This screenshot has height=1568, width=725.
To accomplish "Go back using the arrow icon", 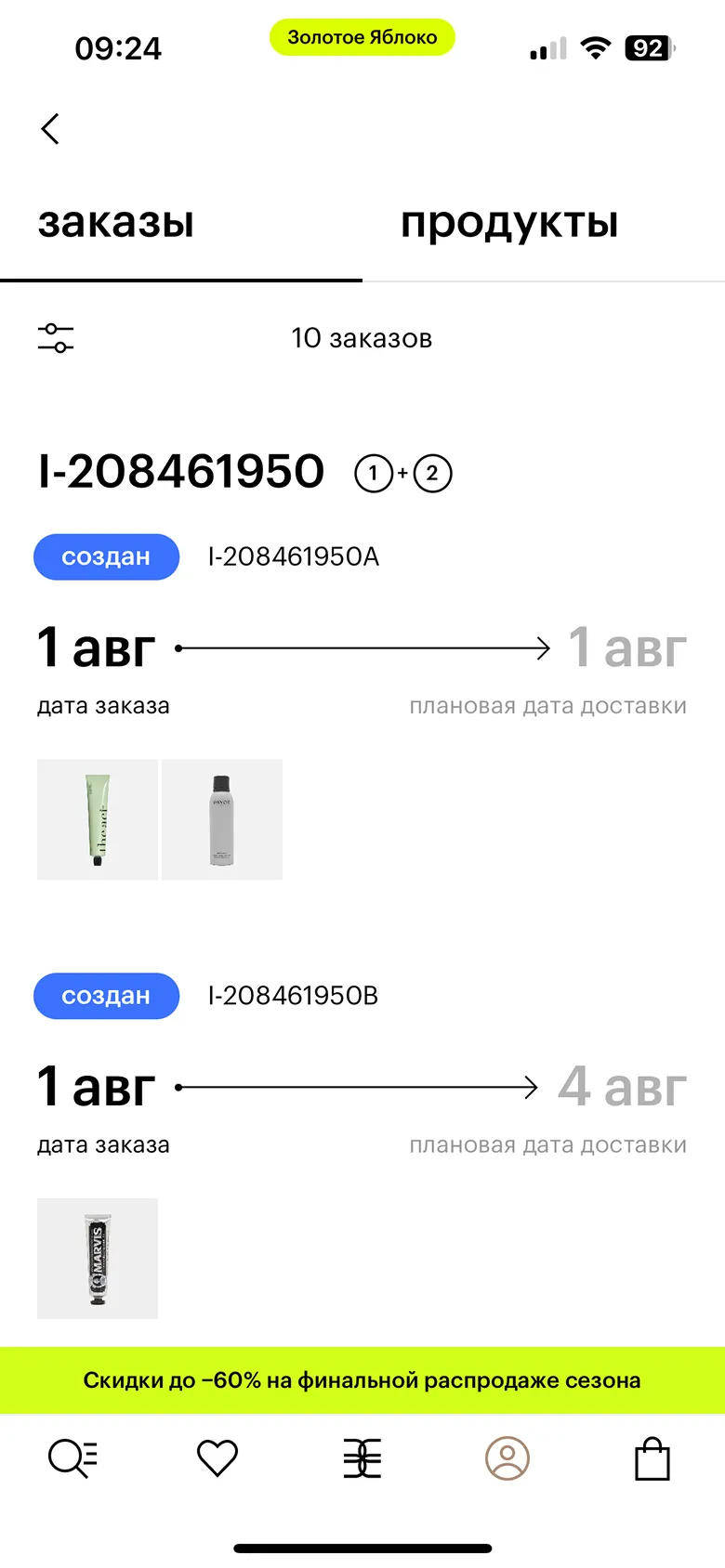I will pos(51,129).
